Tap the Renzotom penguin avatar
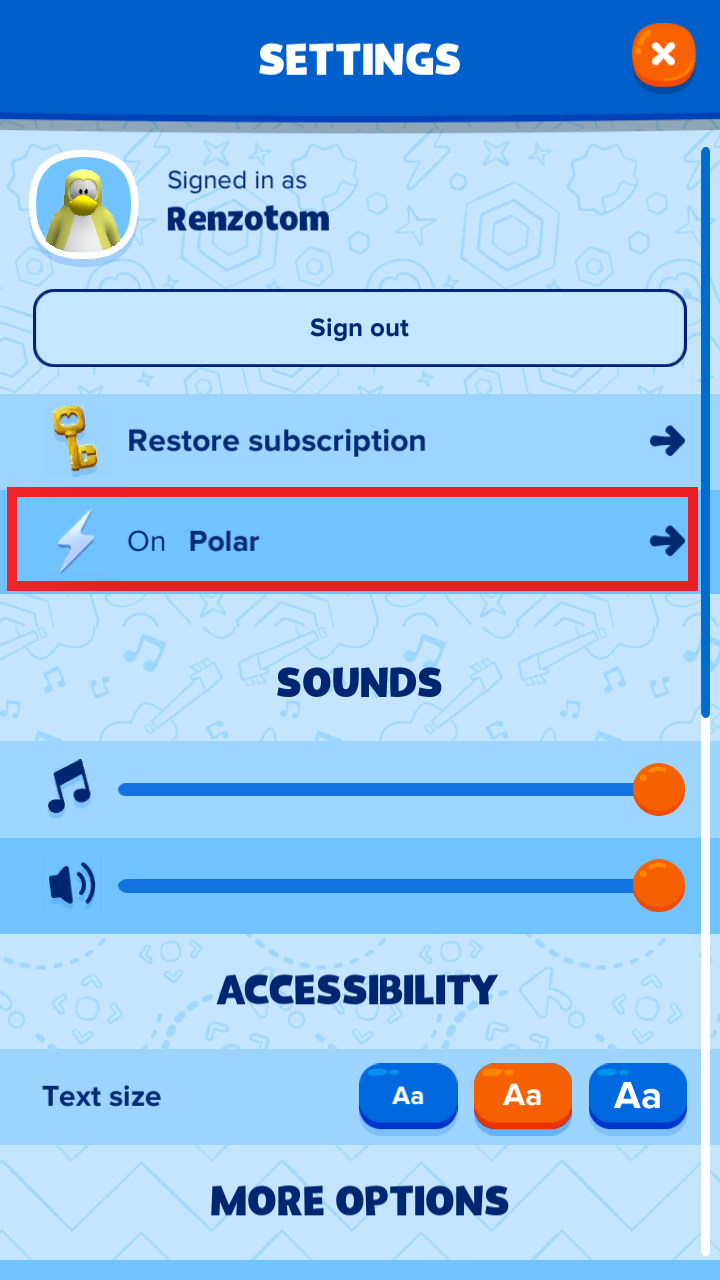 click(85, 205)
